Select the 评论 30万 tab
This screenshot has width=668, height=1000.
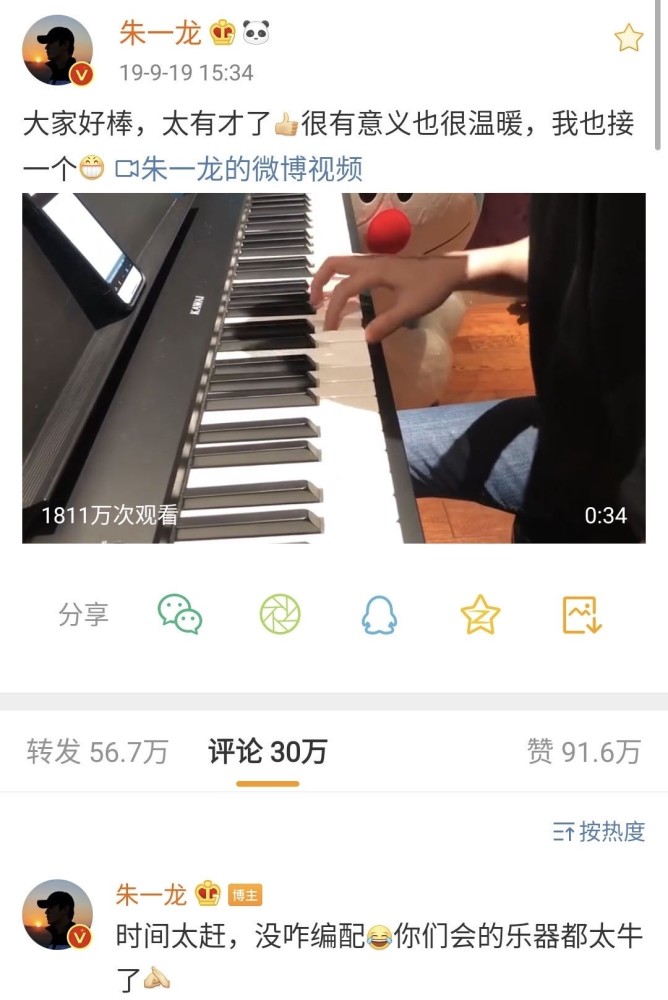click(x=267, y=752)
